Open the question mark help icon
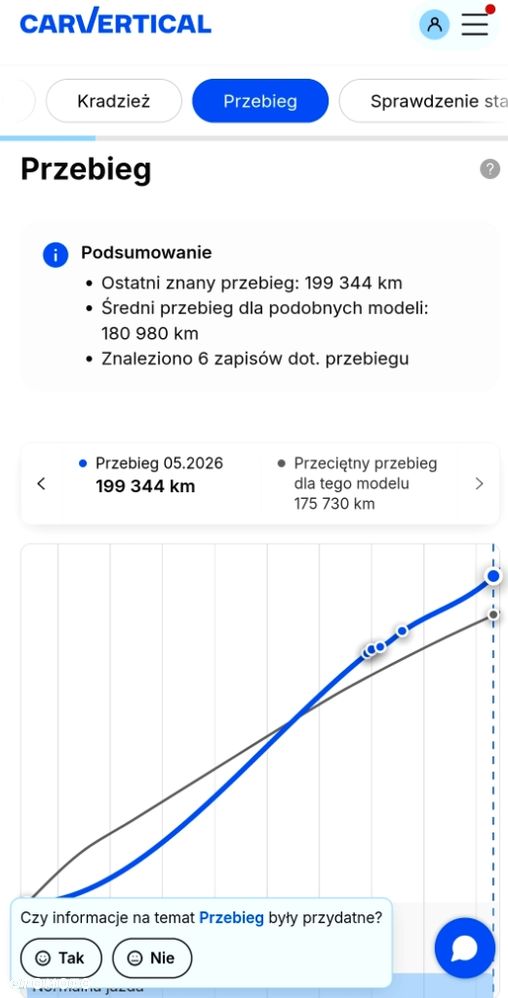The height and width of the screenshot is (998, 508). pyautogui.click(x=490, y=170)
